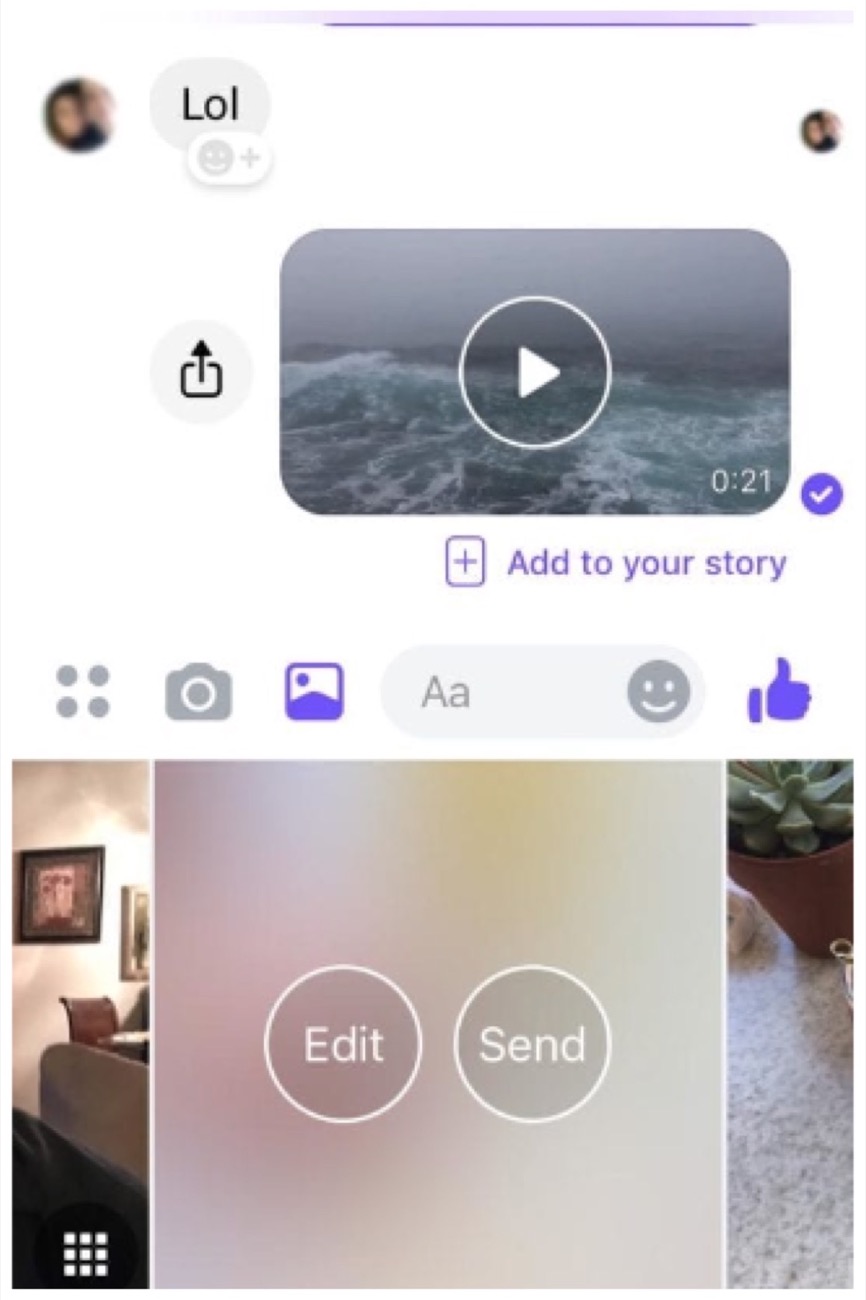The width and height of the screenshot is (866, 1300).
Task: Send the selected photo
Action: tap(532, 1044)
